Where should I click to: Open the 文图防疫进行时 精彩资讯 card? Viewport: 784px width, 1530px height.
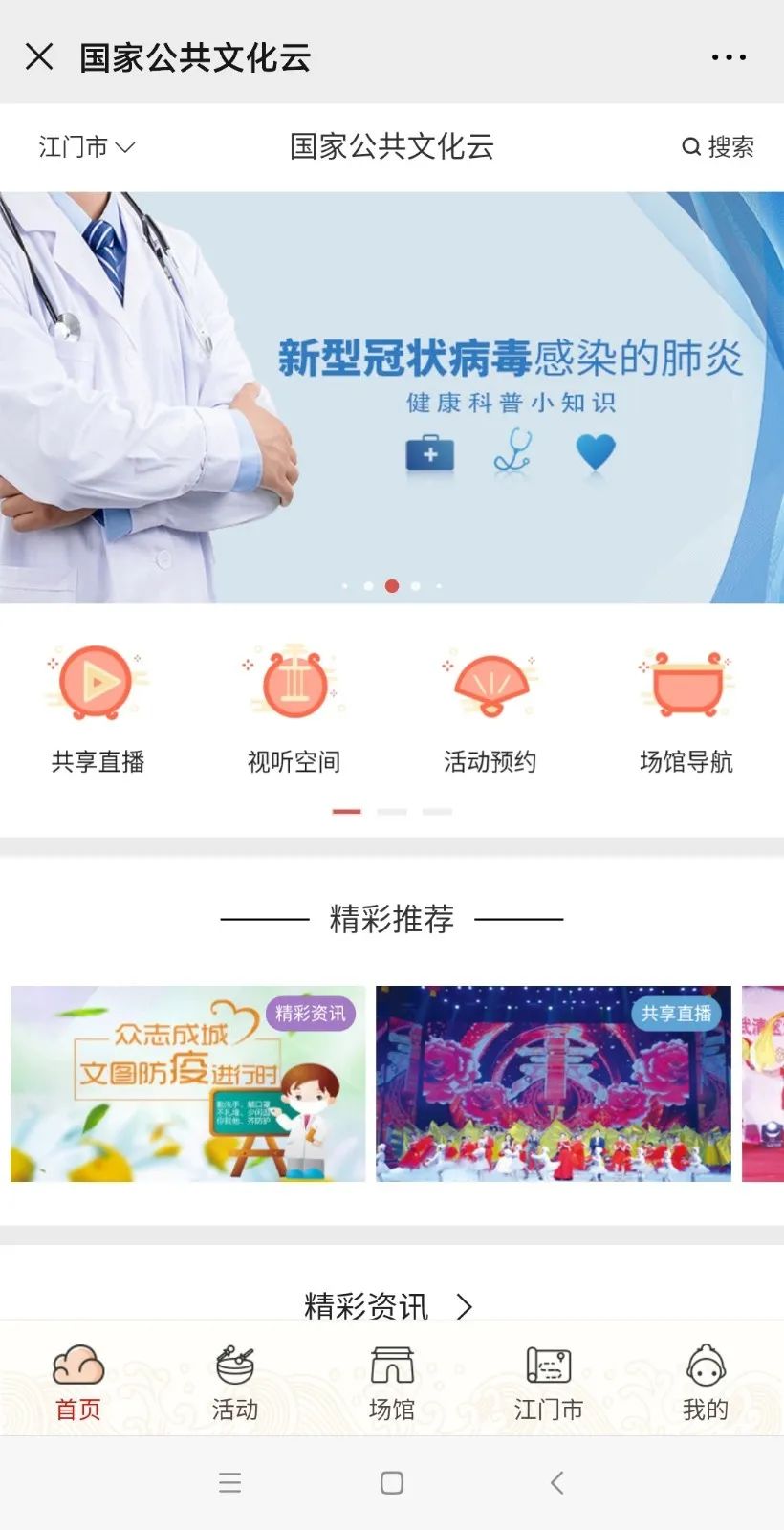coord(188,1083)
